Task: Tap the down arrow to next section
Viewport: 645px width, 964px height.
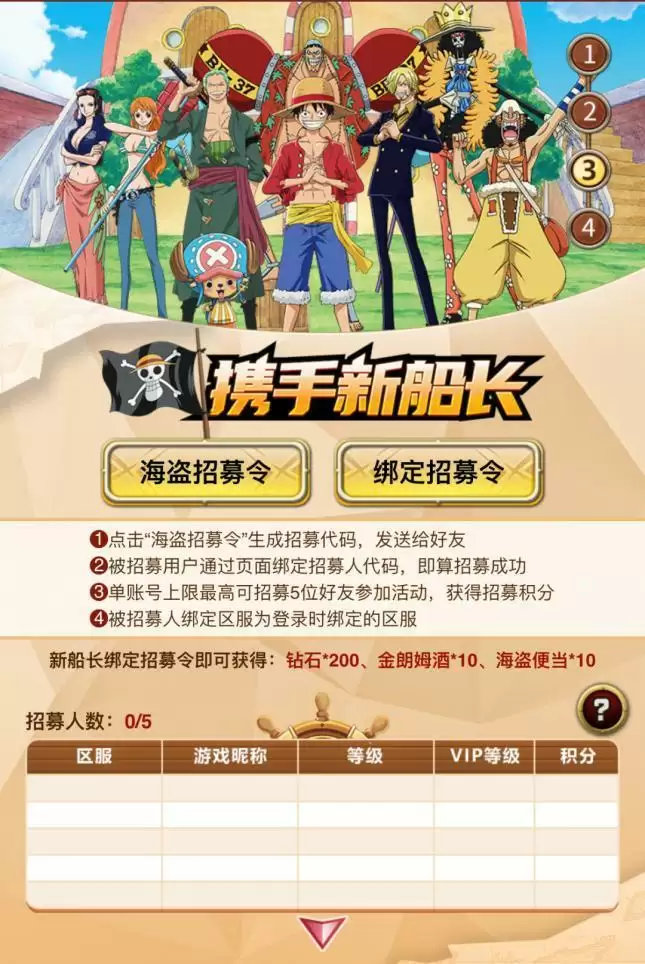Action: [322, 933]
